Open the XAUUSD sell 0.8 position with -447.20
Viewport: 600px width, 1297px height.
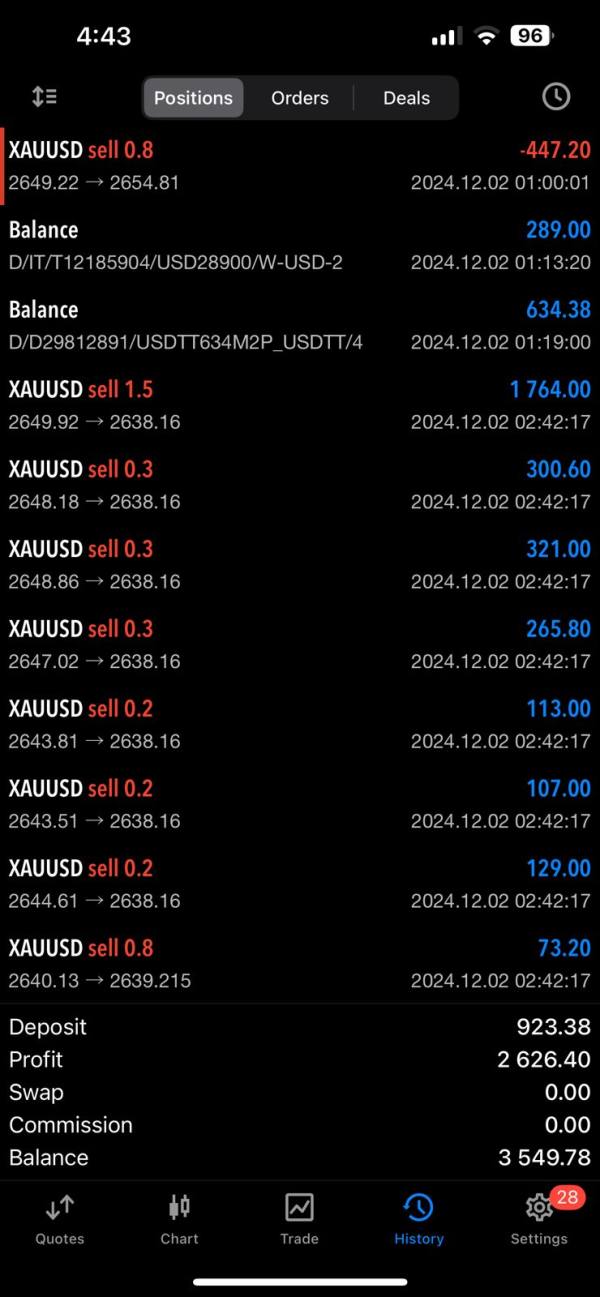pyautogui.click(x=300, y=165)
